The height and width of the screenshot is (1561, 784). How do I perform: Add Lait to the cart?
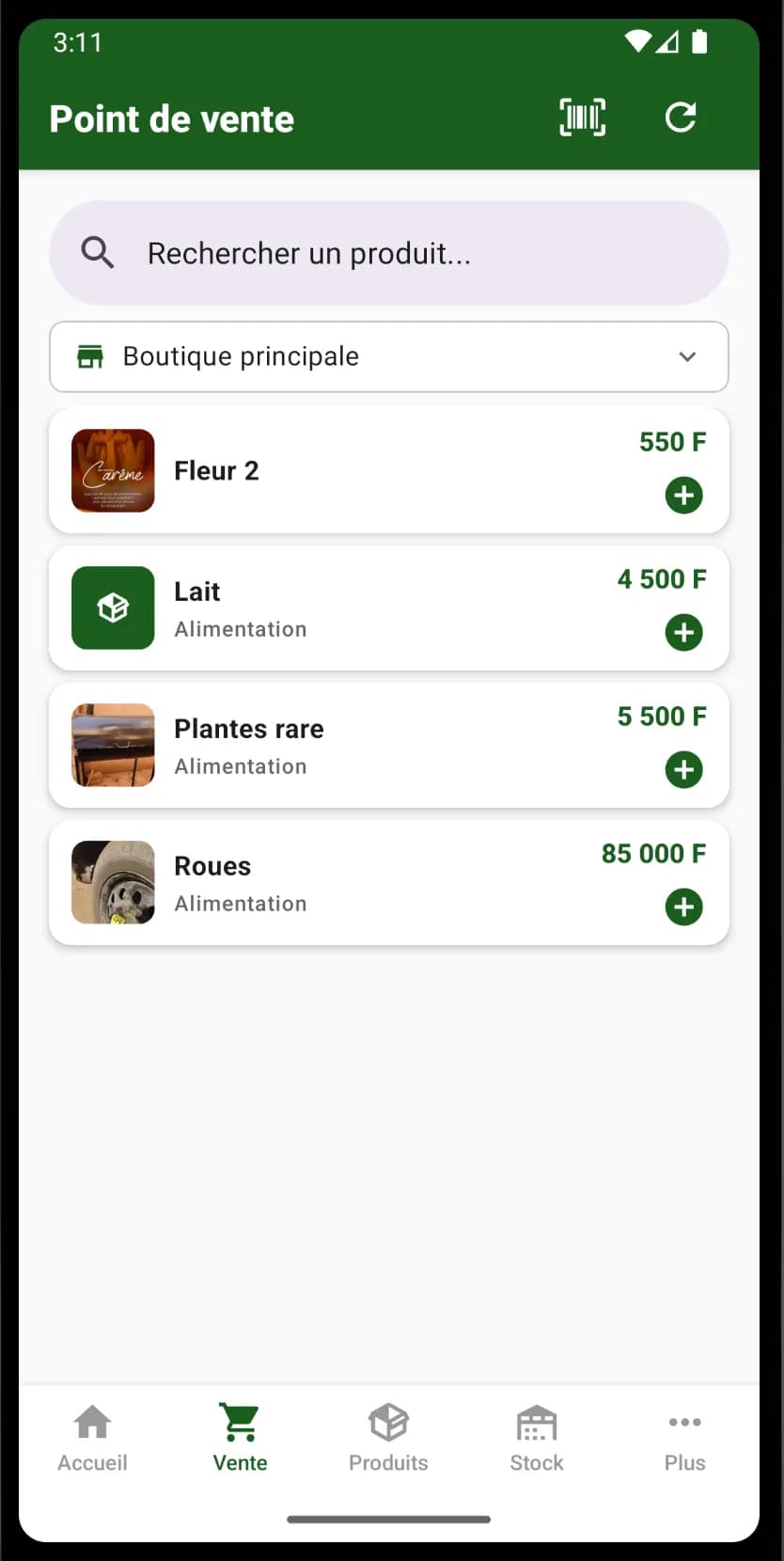click(684, 632)
